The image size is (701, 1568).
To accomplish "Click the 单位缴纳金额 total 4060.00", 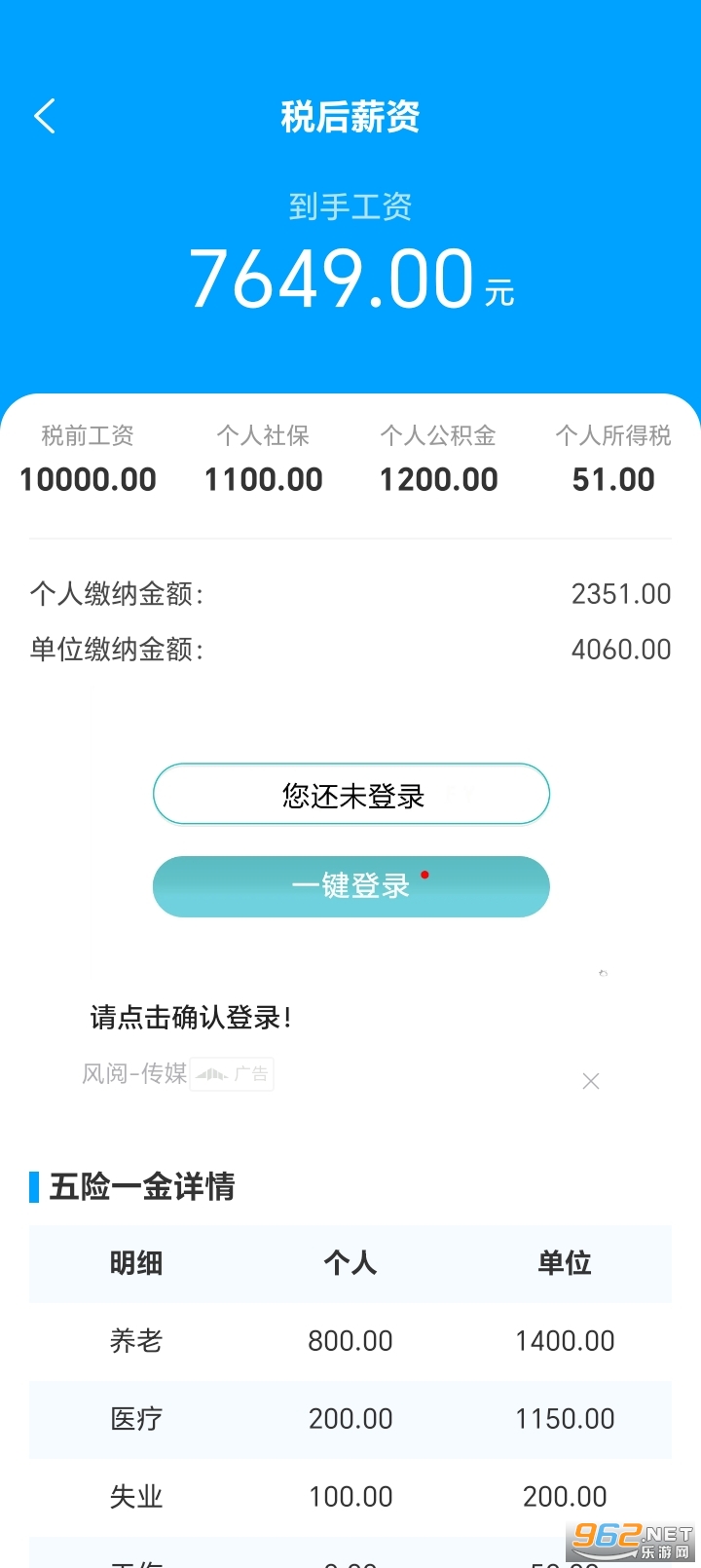I will tap(621, 649).
